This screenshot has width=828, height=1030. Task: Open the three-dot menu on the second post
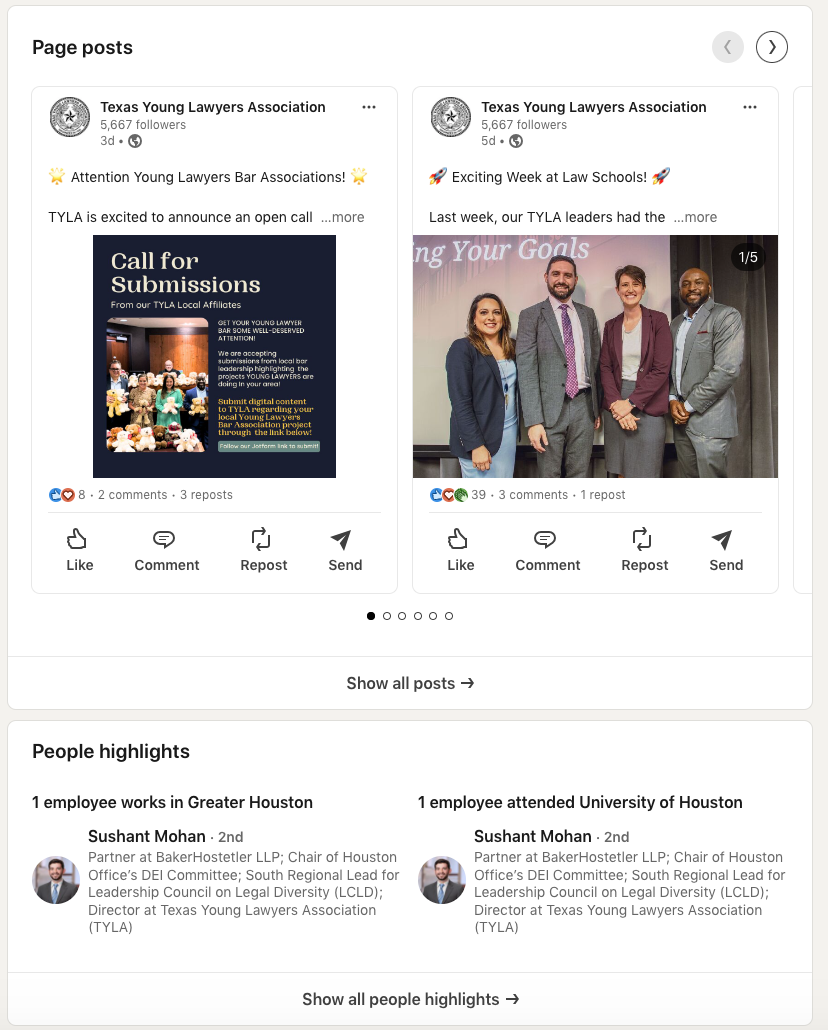tap(750, 106)
